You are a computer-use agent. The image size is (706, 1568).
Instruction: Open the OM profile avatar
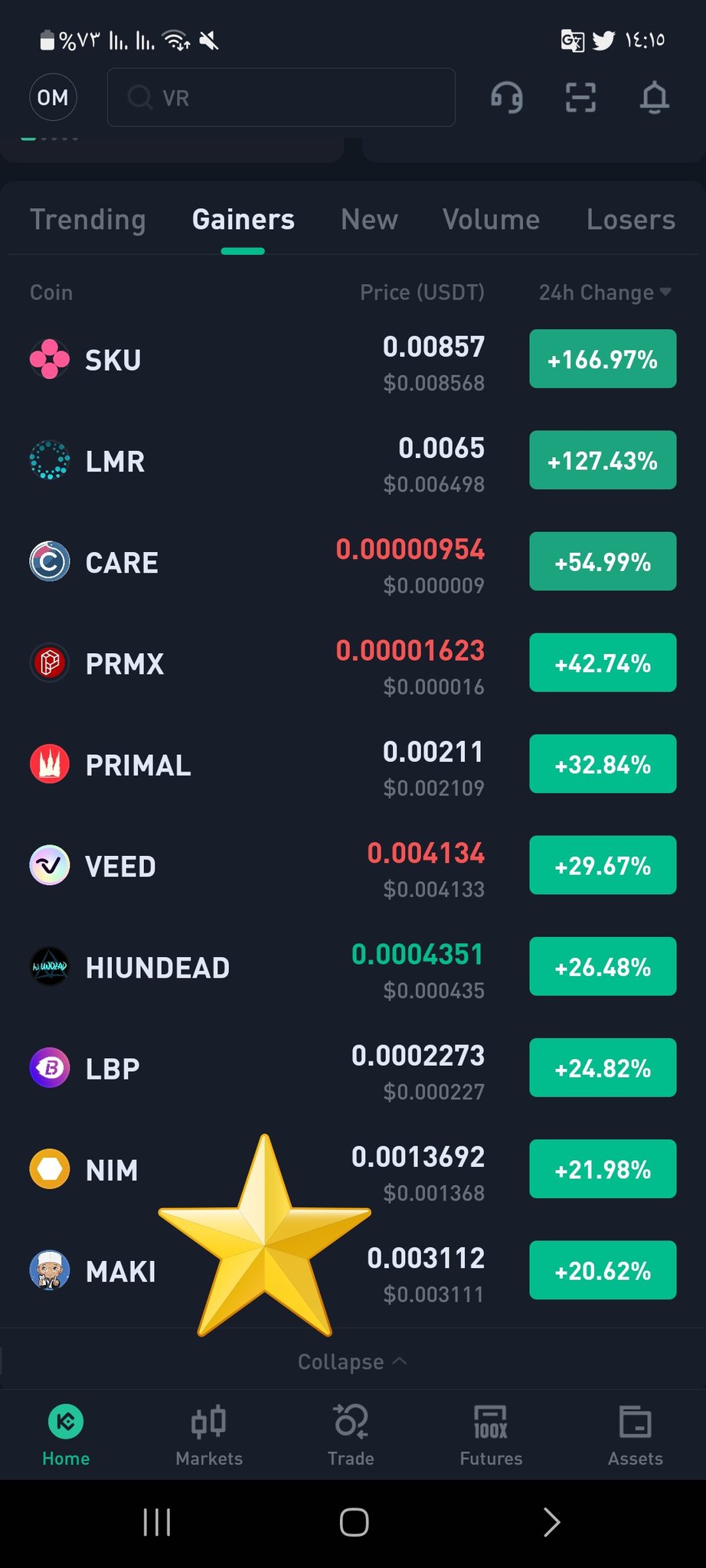[53, 97]
